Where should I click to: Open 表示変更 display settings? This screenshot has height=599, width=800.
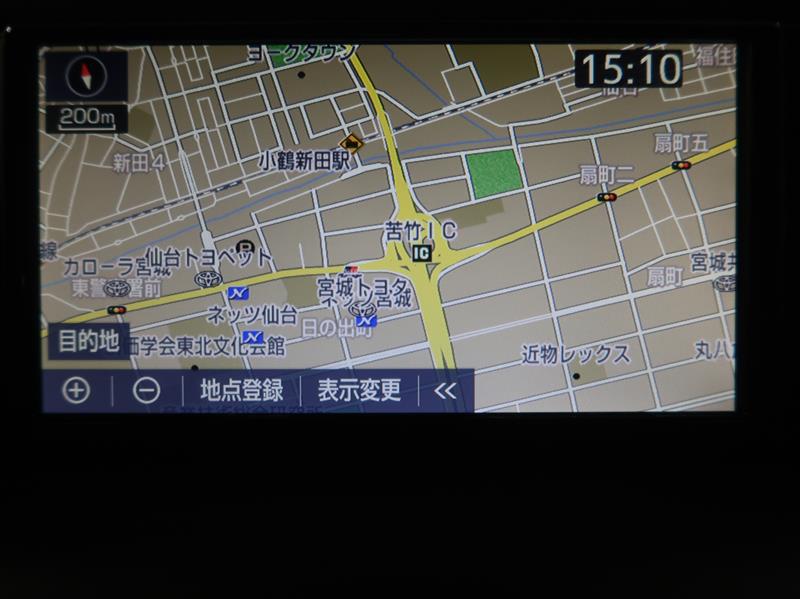click(359, 391)
